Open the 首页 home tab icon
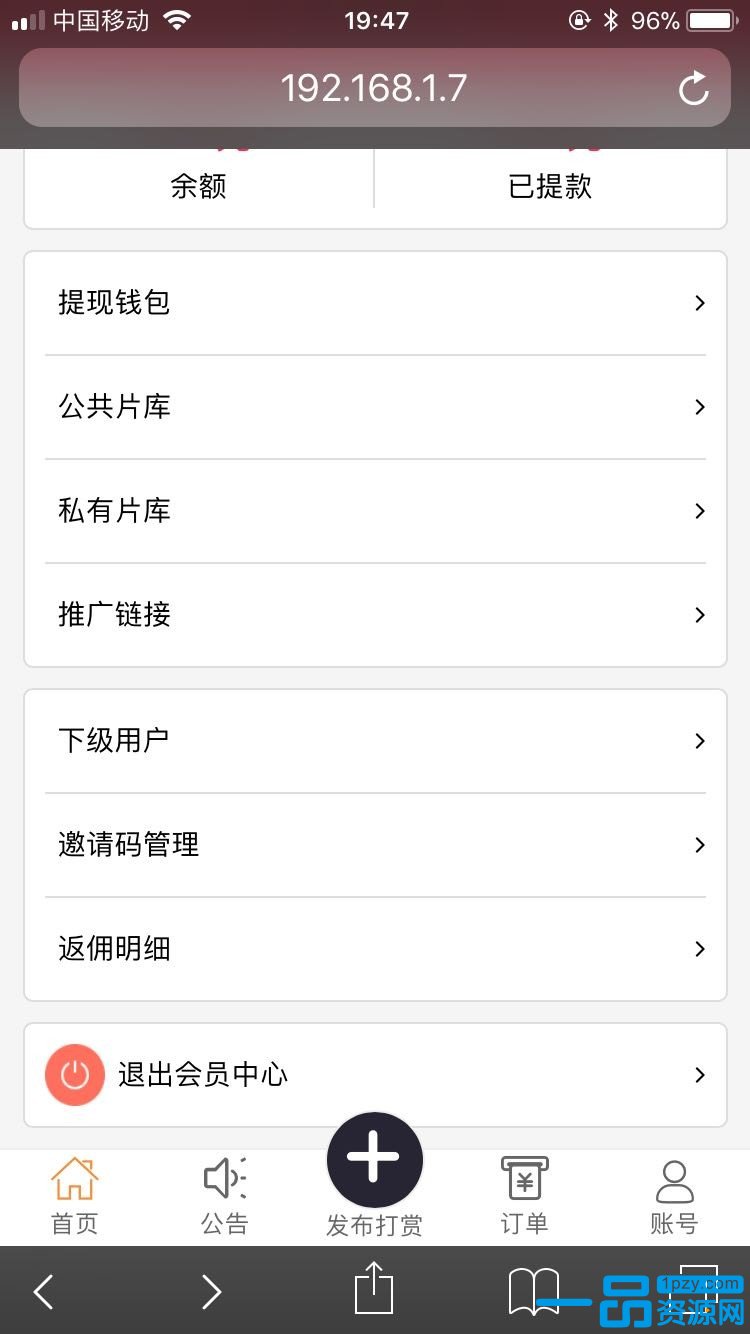 pos(73,1177)
